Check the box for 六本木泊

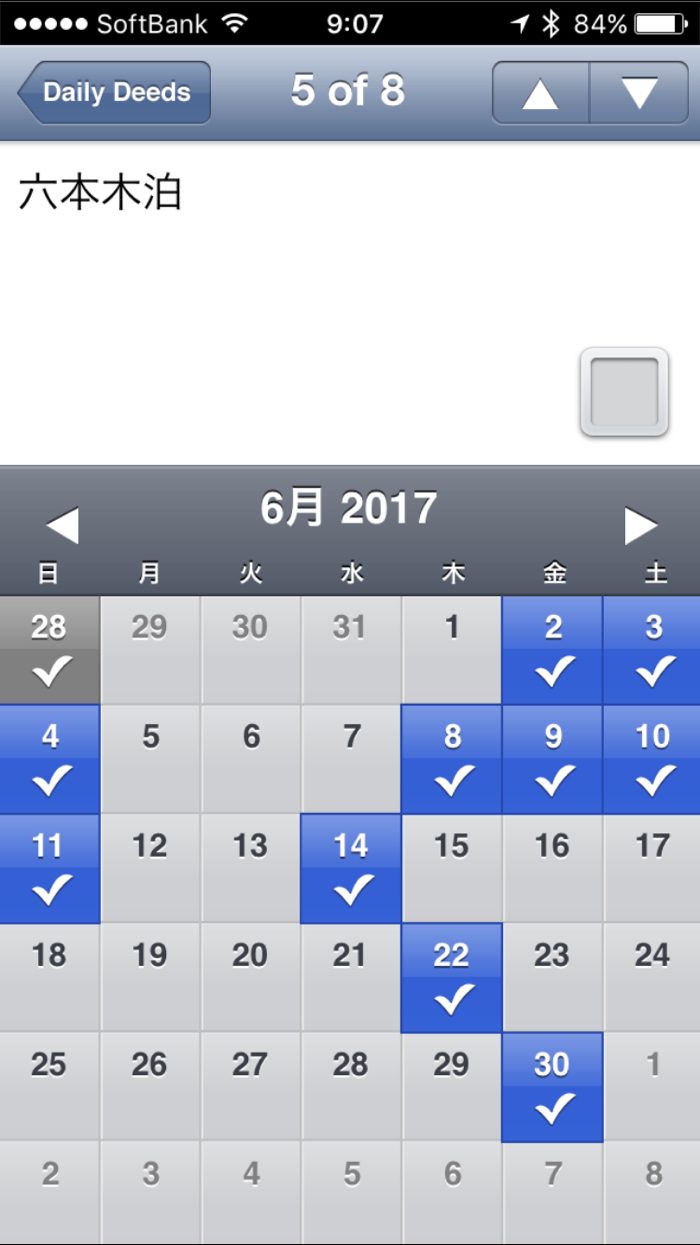(624, 392)
